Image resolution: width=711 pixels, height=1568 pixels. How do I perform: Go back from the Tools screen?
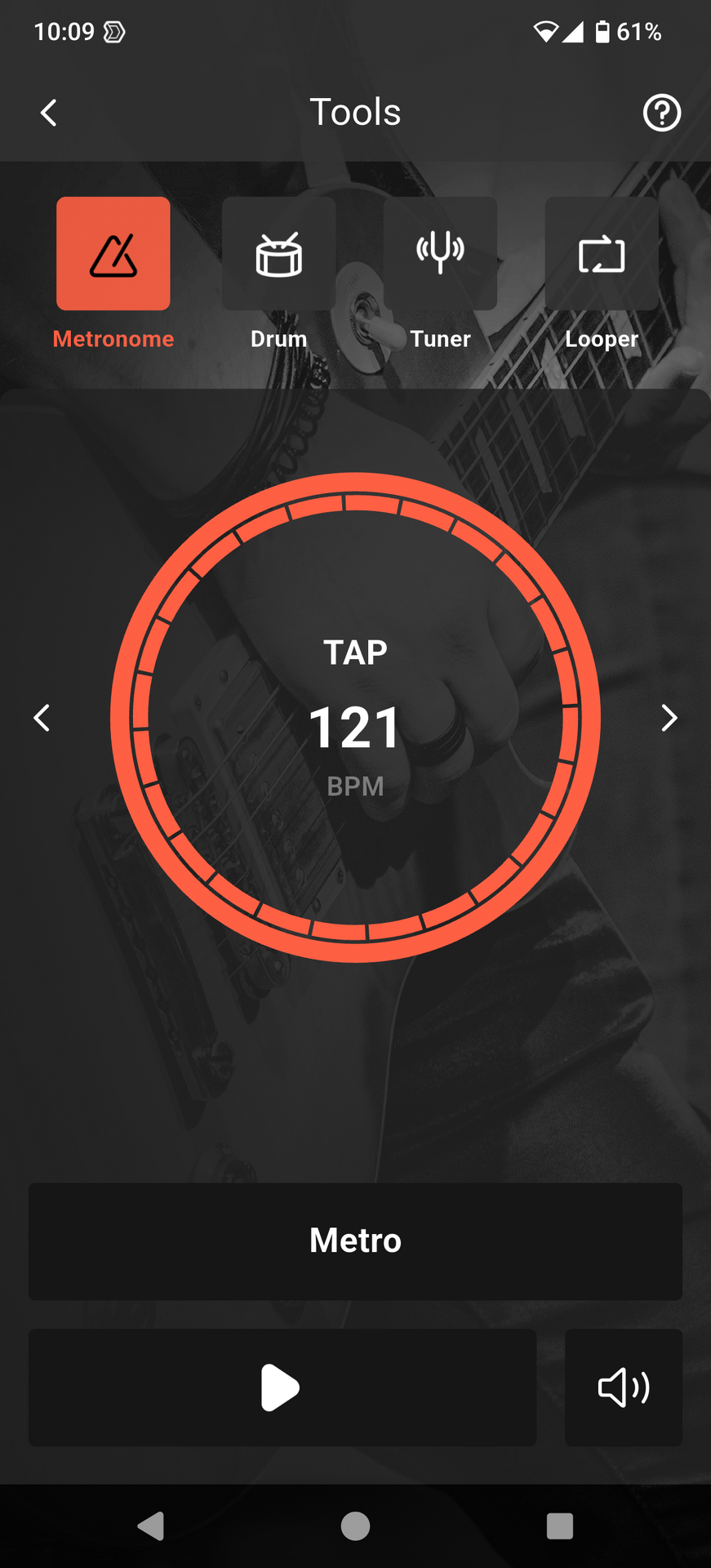point(49,113)
